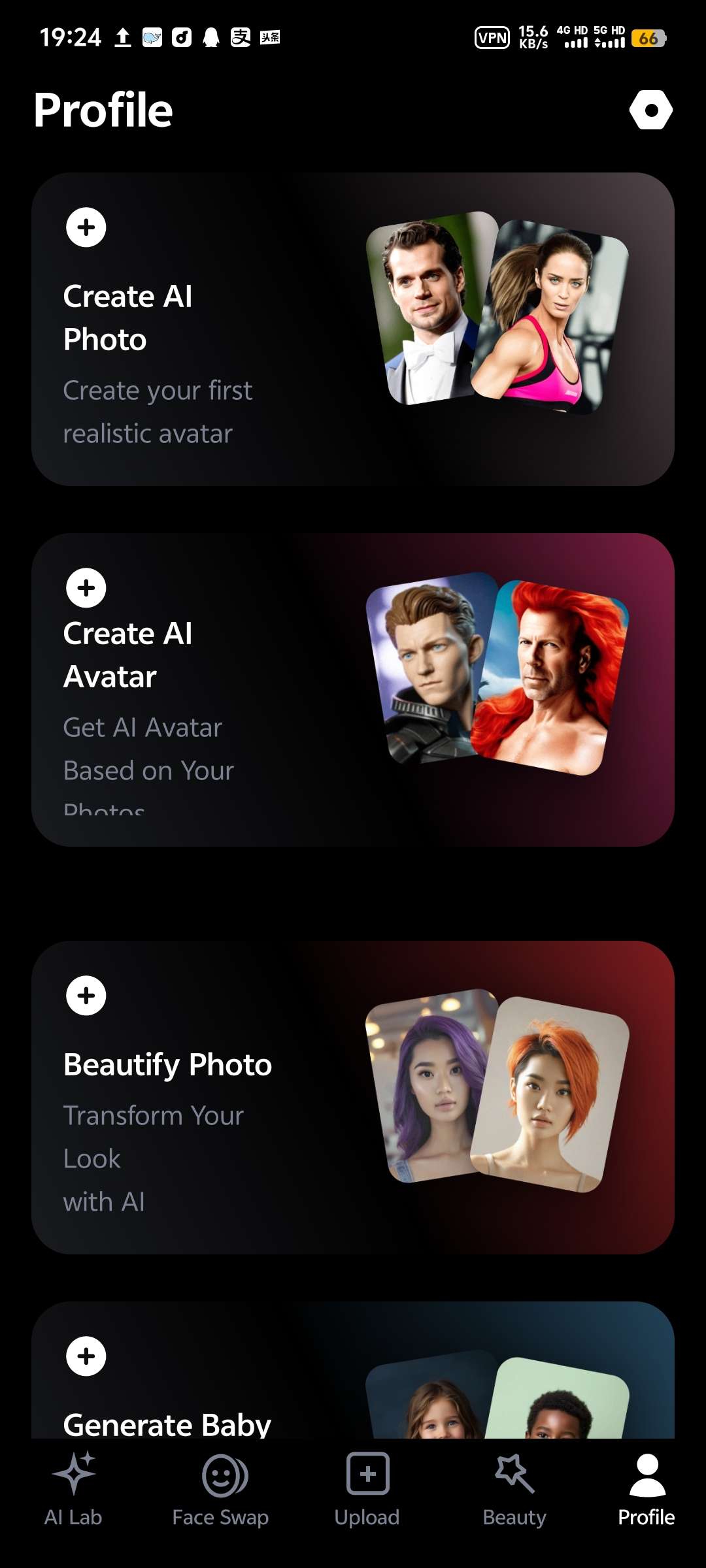
Task: Open the Create AI Photo card
Action: [353, 329]
